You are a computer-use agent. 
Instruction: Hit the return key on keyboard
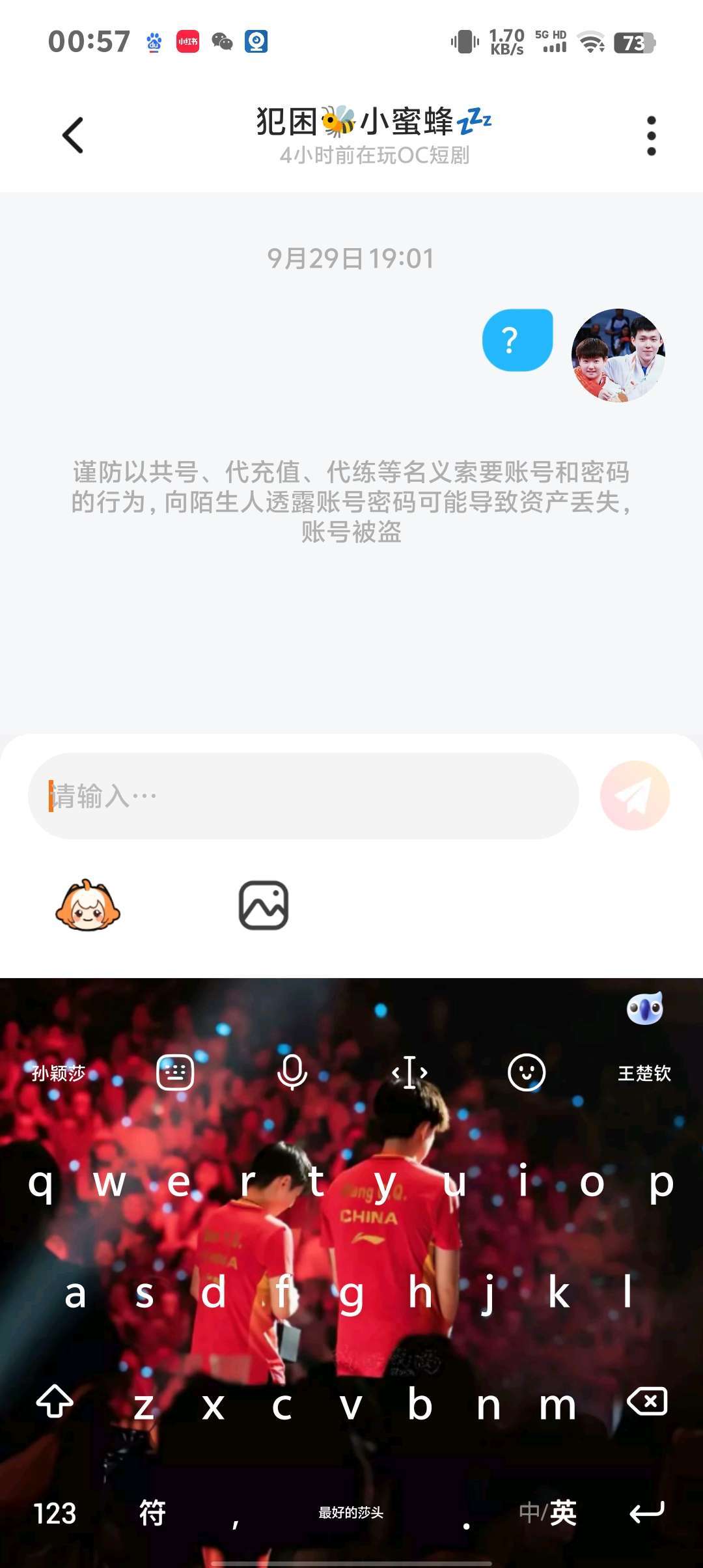[x=646, y=1513]
